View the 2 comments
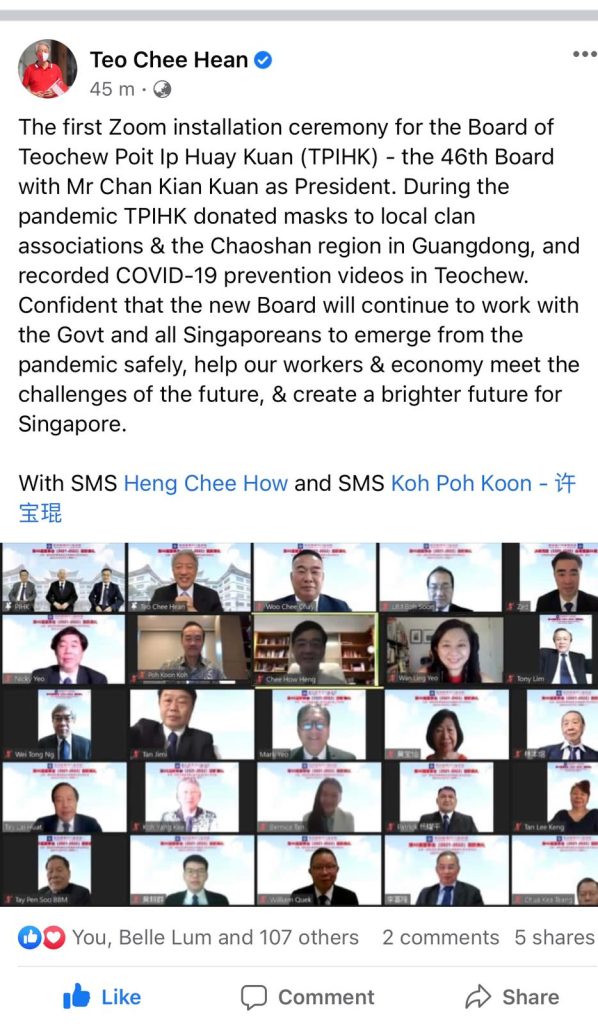This screenshot has width=598, height=1024. (x=441, y=938)
